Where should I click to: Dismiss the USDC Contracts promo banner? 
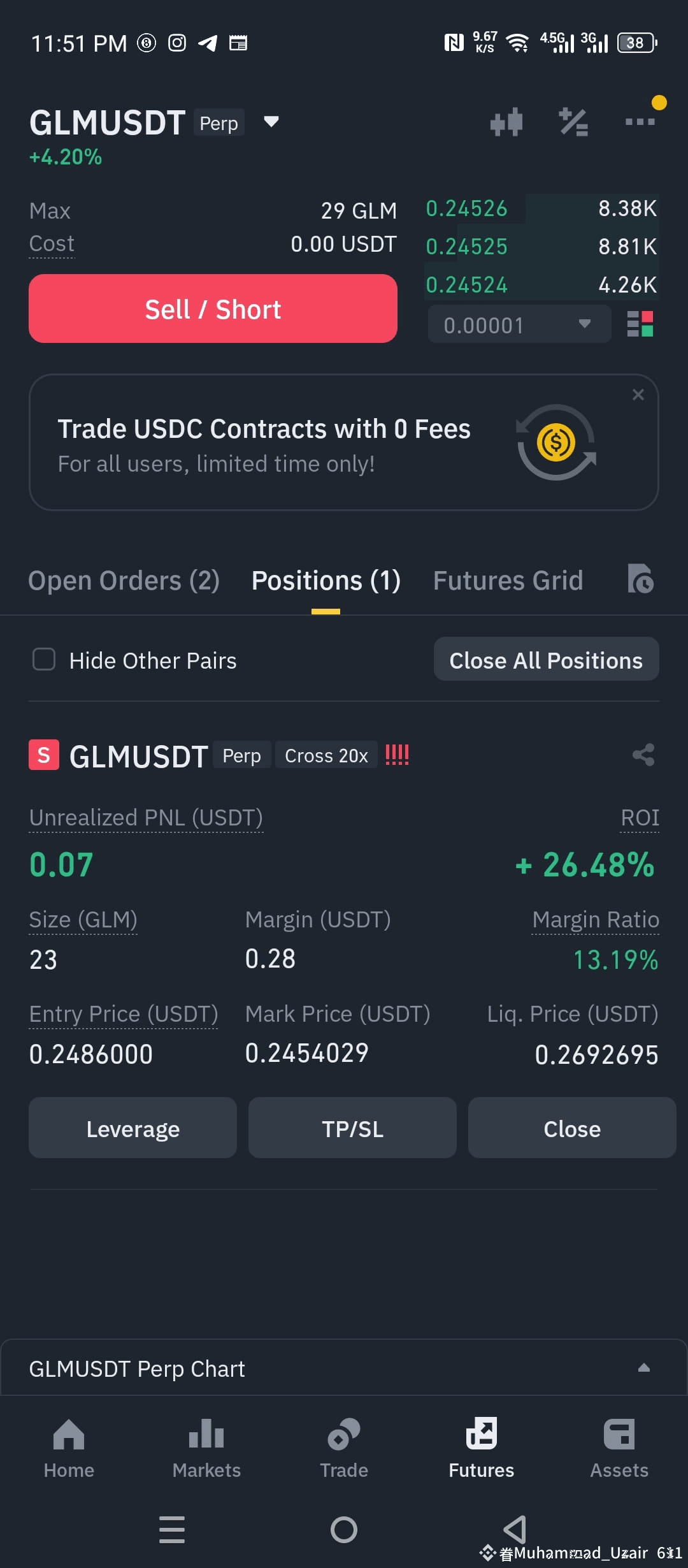pyautogui.click(x=638, y=395)
